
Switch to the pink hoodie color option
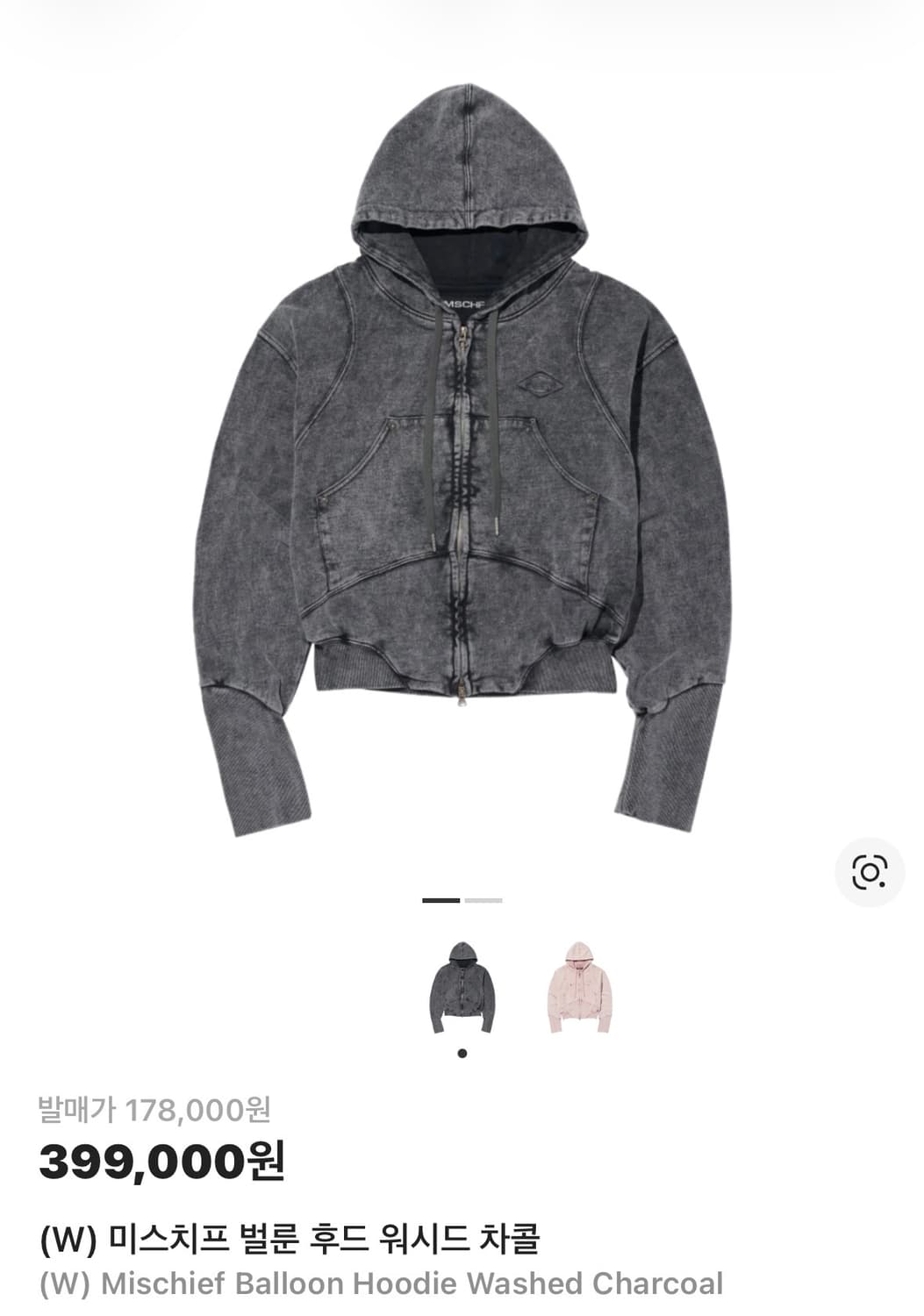(x=581, y=987)
